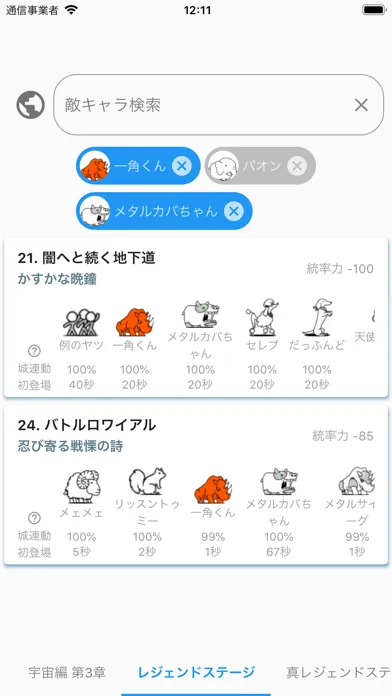The image size is (392, 696).
Task: Open stage 21. 闇へと続く地下道
Action: coord(196,318)
